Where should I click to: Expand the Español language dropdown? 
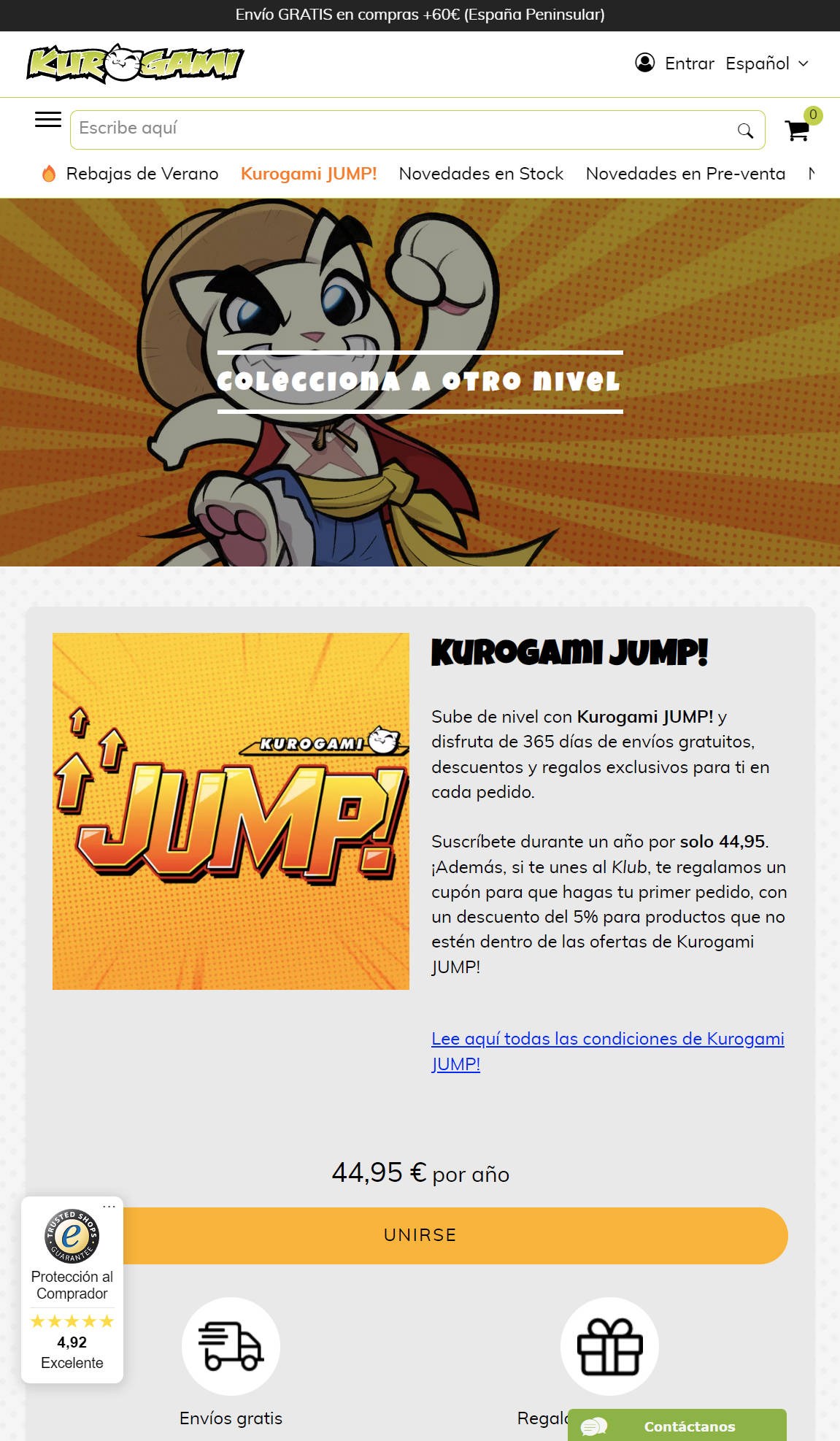766,64
